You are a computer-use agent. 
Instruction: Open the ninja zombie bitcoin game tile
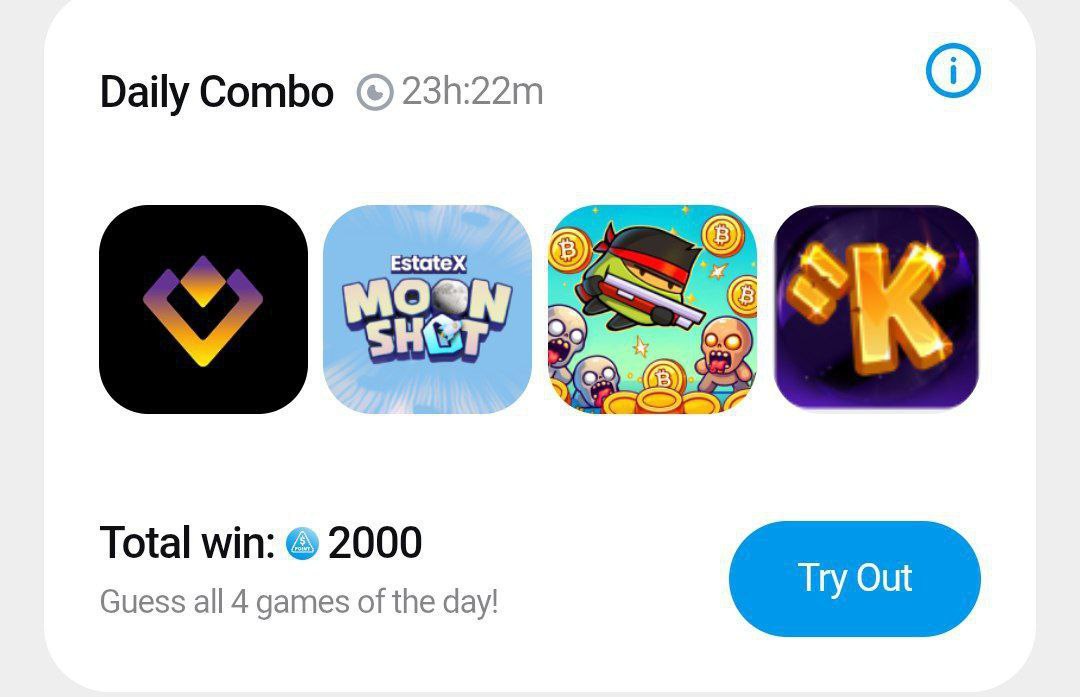point(652,309)
